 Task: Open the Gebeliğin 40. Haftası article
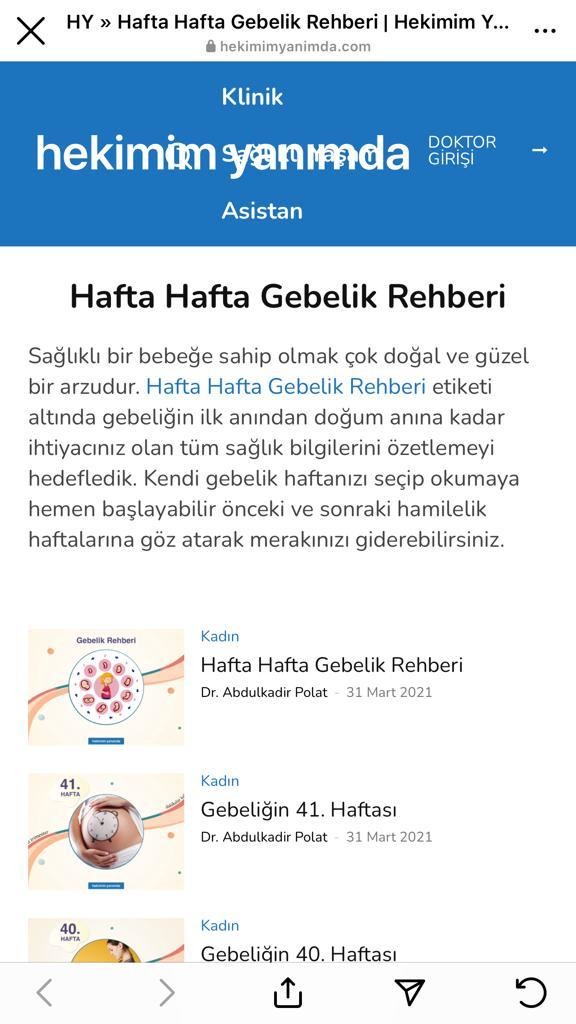click(x=298, y=954)
